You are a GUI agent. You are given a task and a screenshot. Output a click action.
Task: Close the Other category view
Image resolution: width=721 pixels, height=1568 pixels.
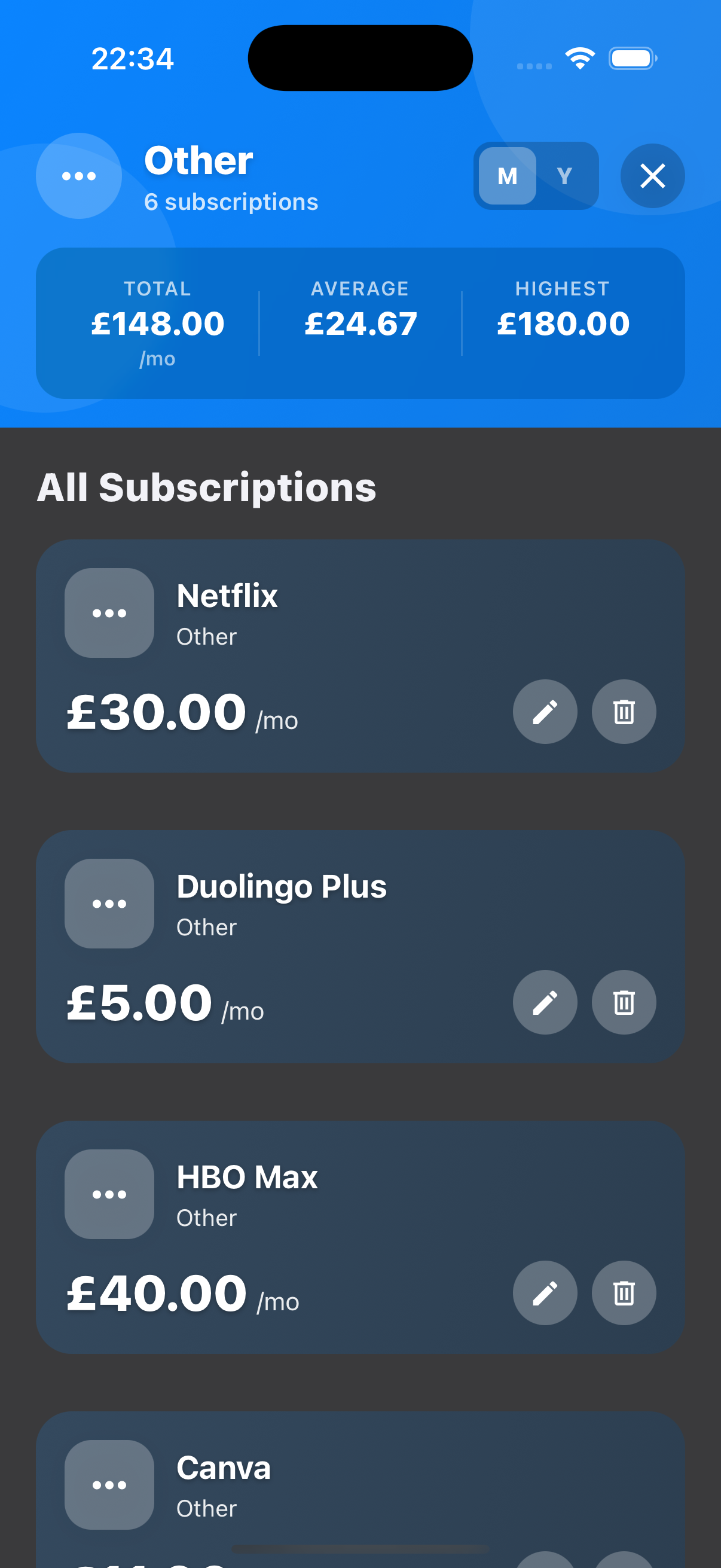[x=652, y=176]
